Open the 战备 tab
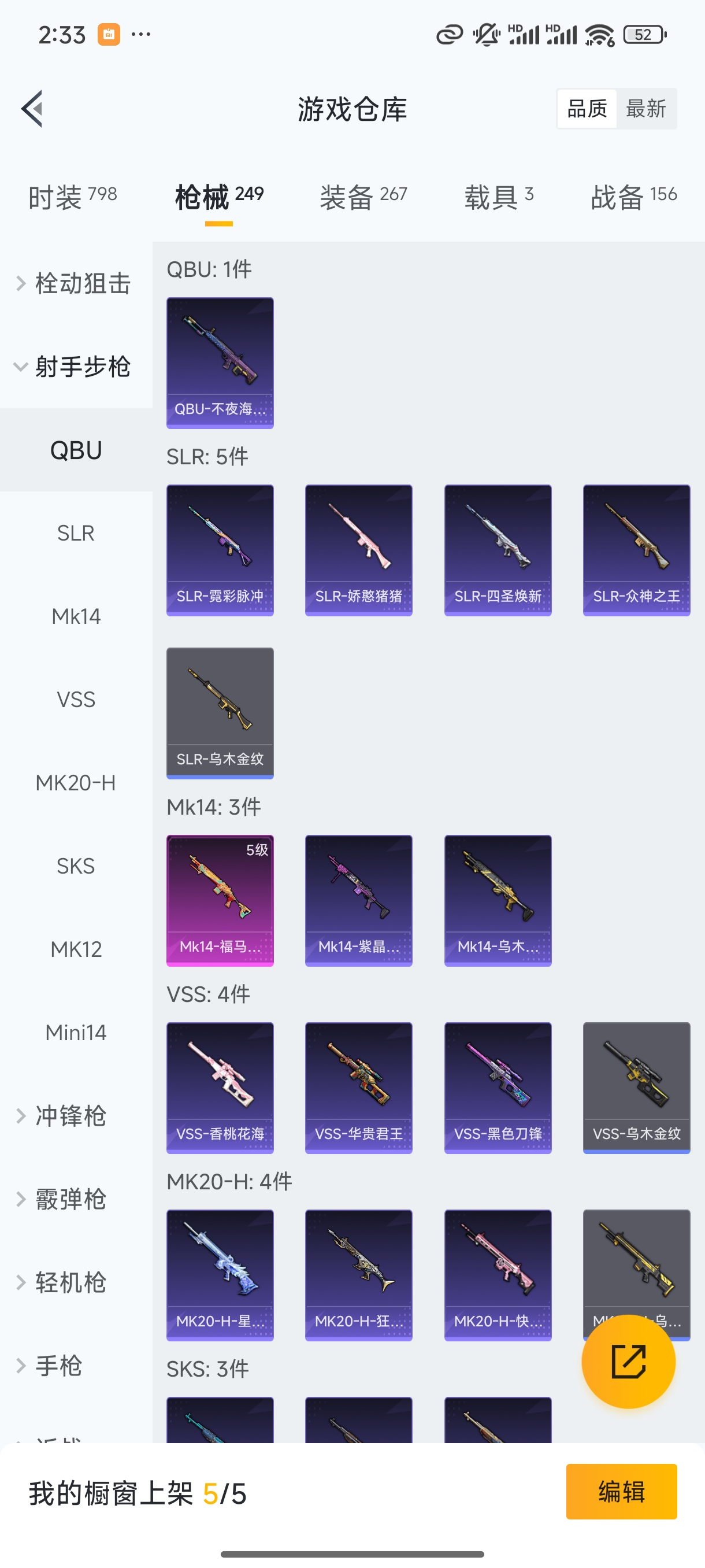Viewport: 705px width, 1568px height. (x=634, y=197)
